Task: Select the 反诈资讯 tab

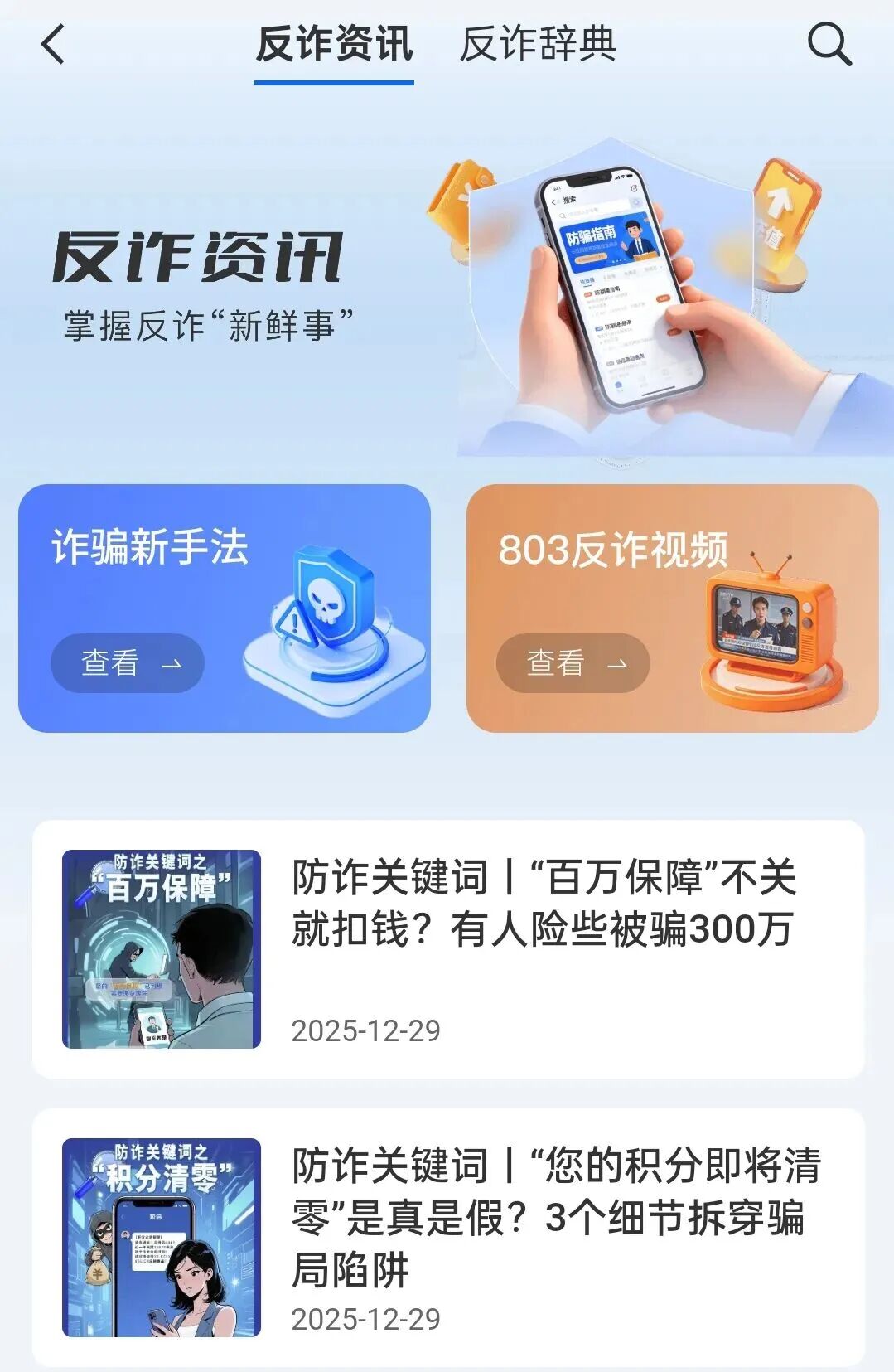Action: [x=334, y=44]
